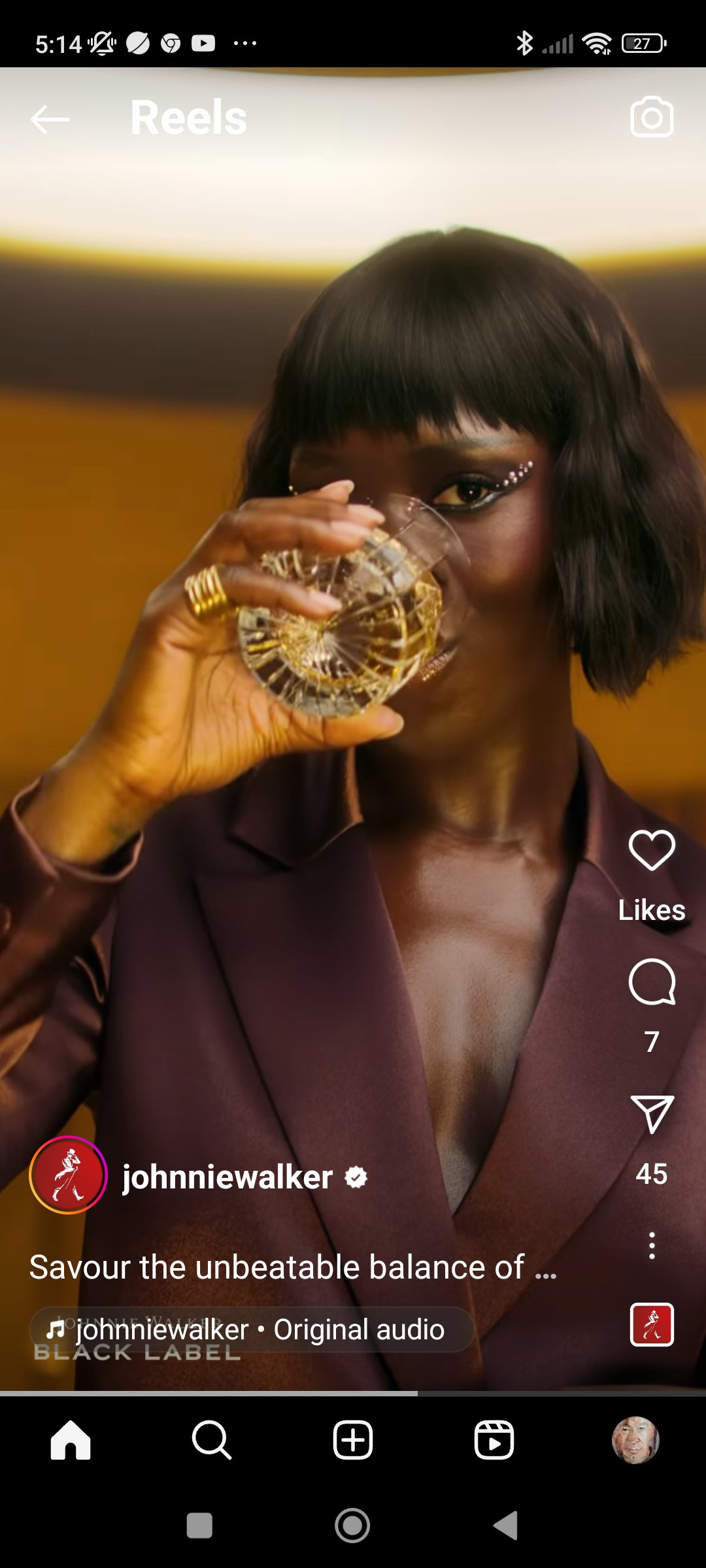Visit the johnniewalker username link
Image resolution: width=706 pixels, height=1568 pixels.
pos(227,1177)
